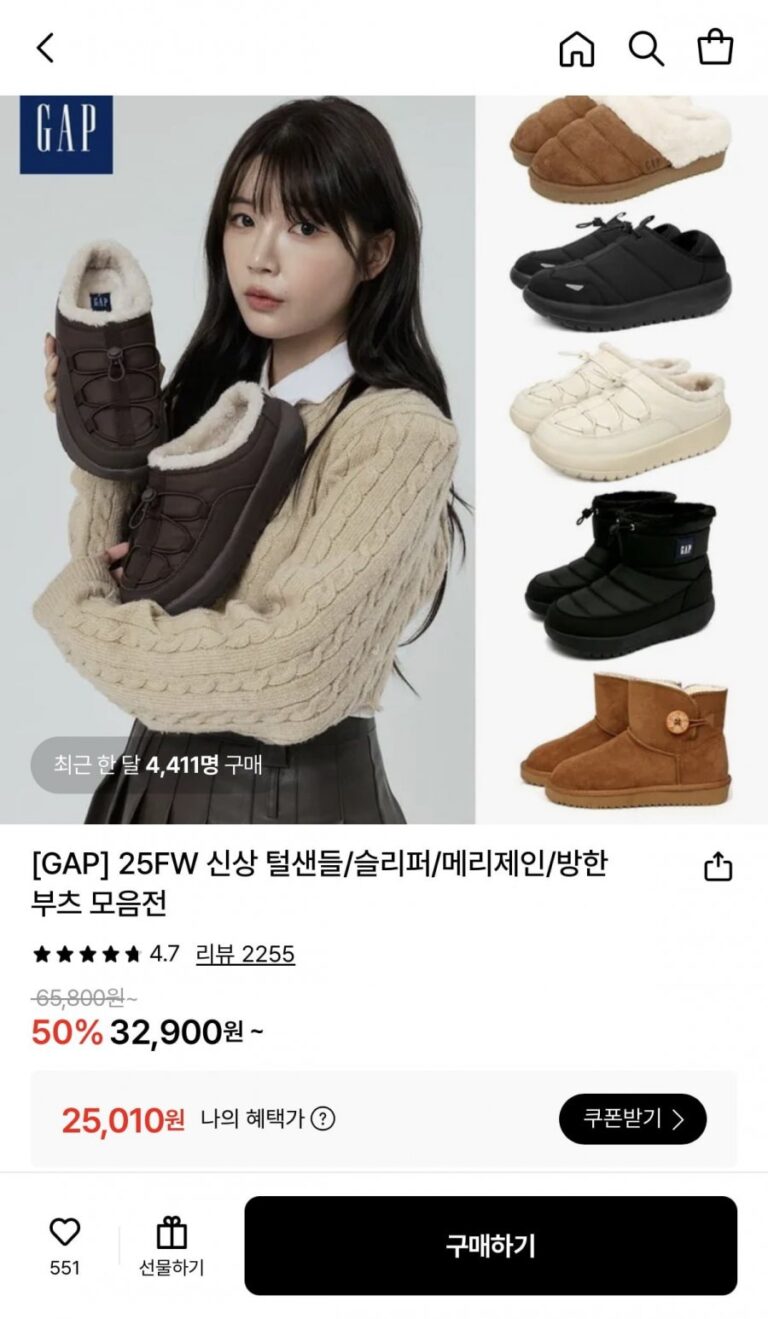The height and width of the screenshot is (1319, 768).
Task: Share this GAP product
Action: click(x=718, y=867)
